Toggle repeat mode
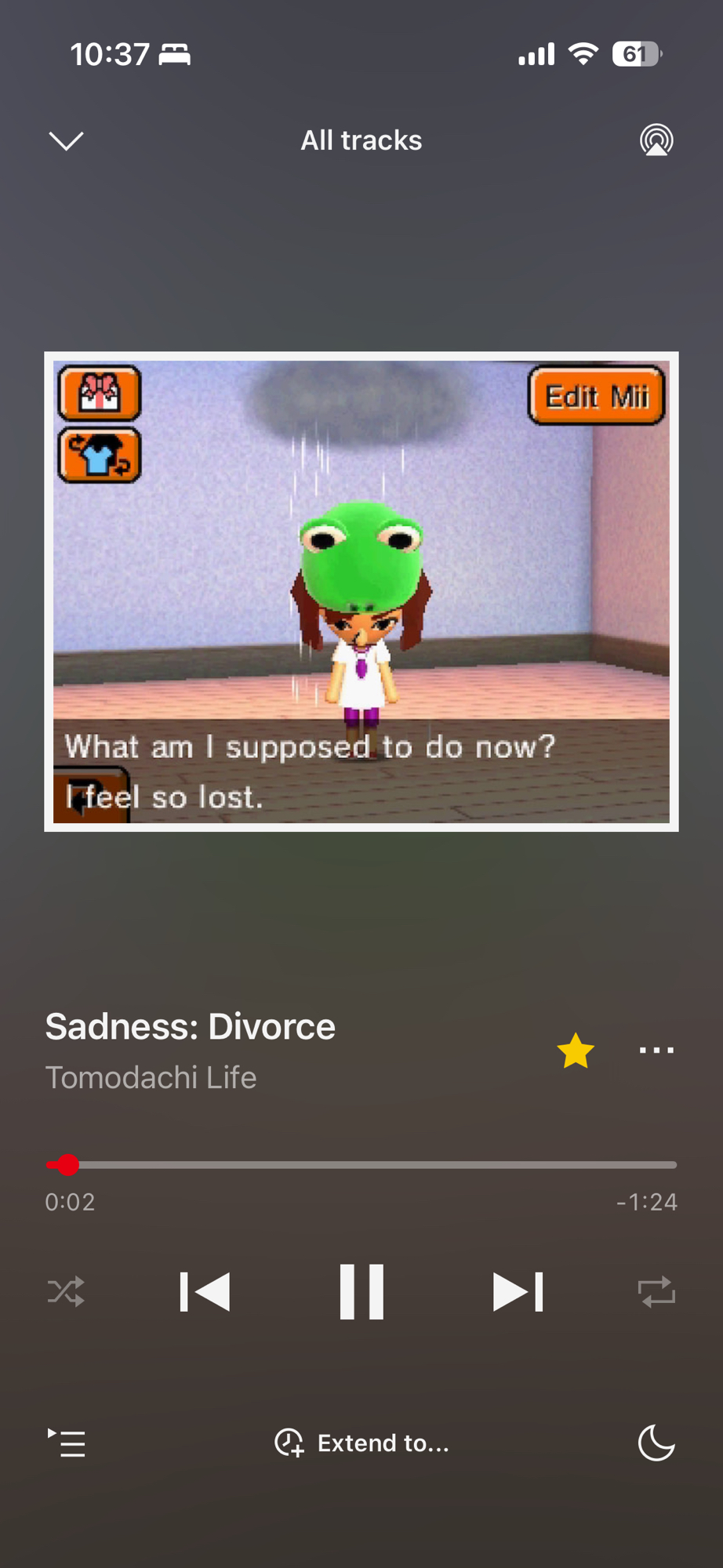Image resolution: width=723 pixels, height=1568 pixels. [656, 1291]
